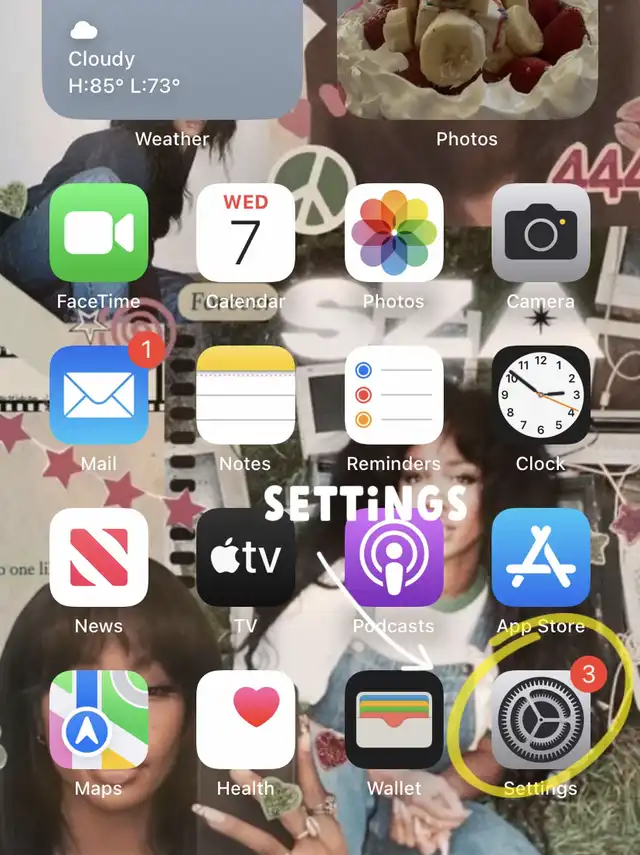Open the Health app
Image resolution: width=640 pixels, height=855 pixels.
tap(246, 720)
